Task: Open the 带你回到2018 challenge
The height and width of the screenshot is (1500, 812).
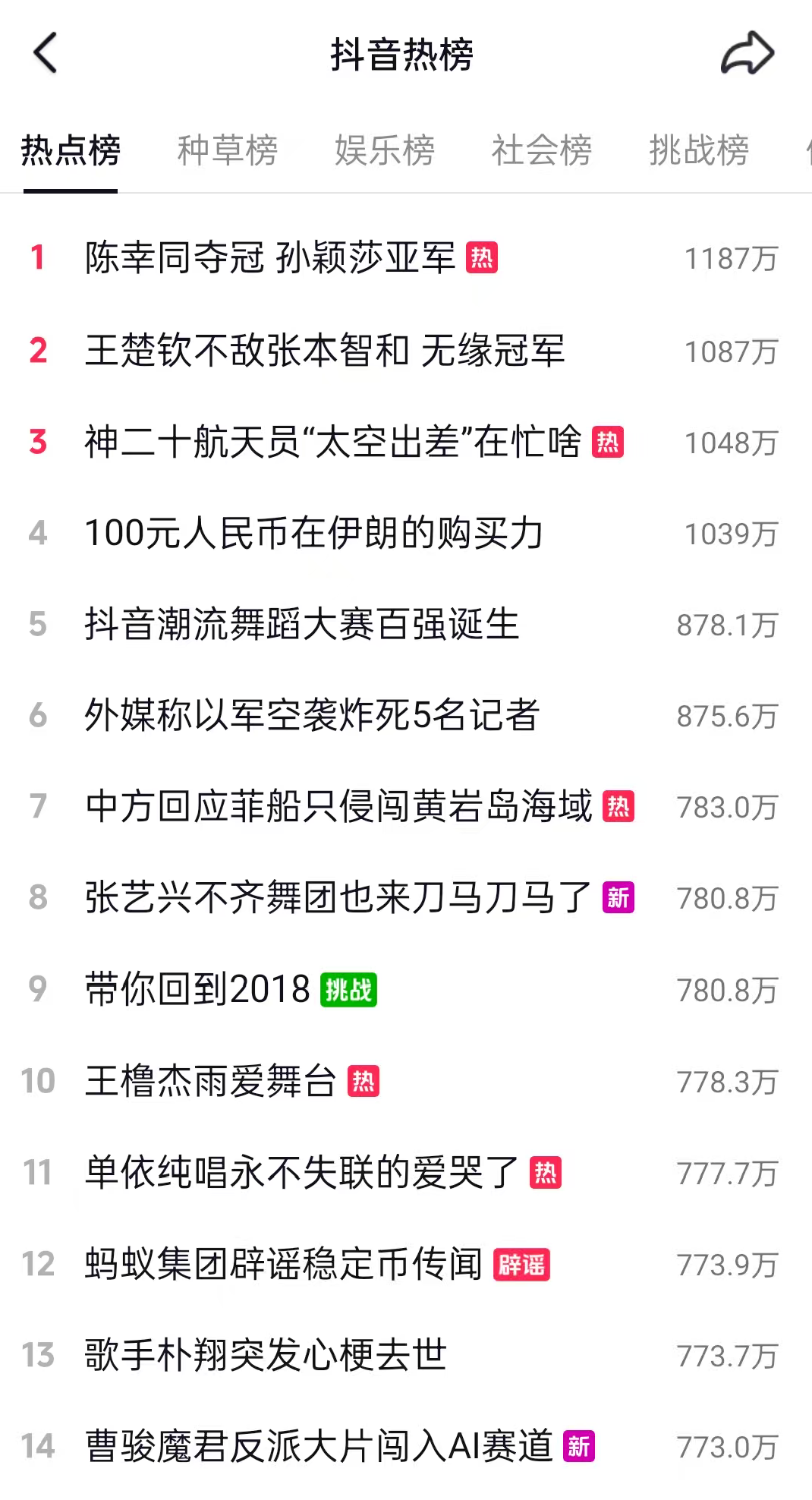Action: pos(198,989)
